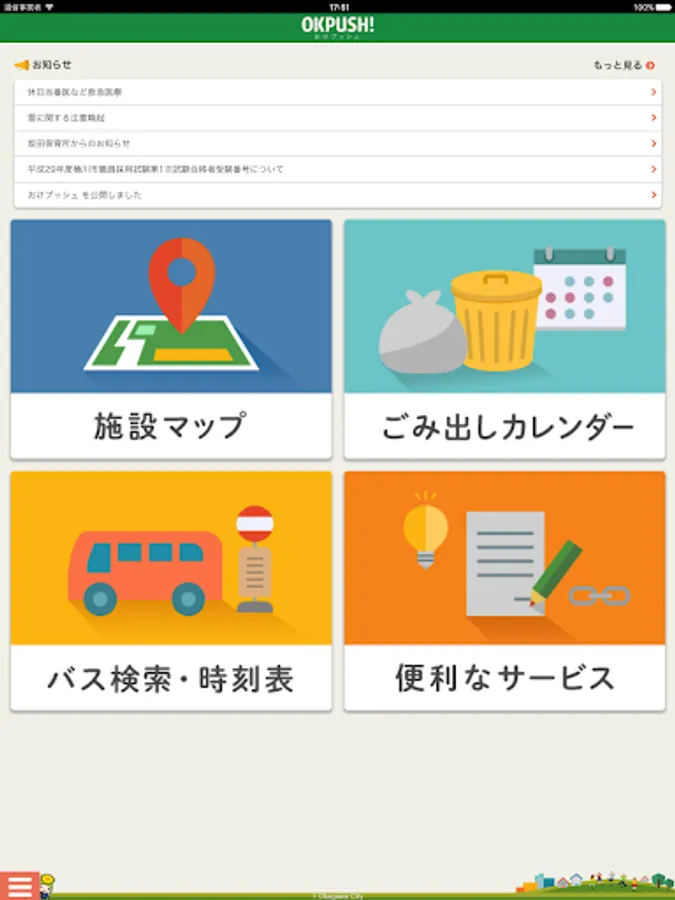Open the ごみ出しカレンダー garbage calendar tile
The image size is (675, 900).
tap(504, 339)
